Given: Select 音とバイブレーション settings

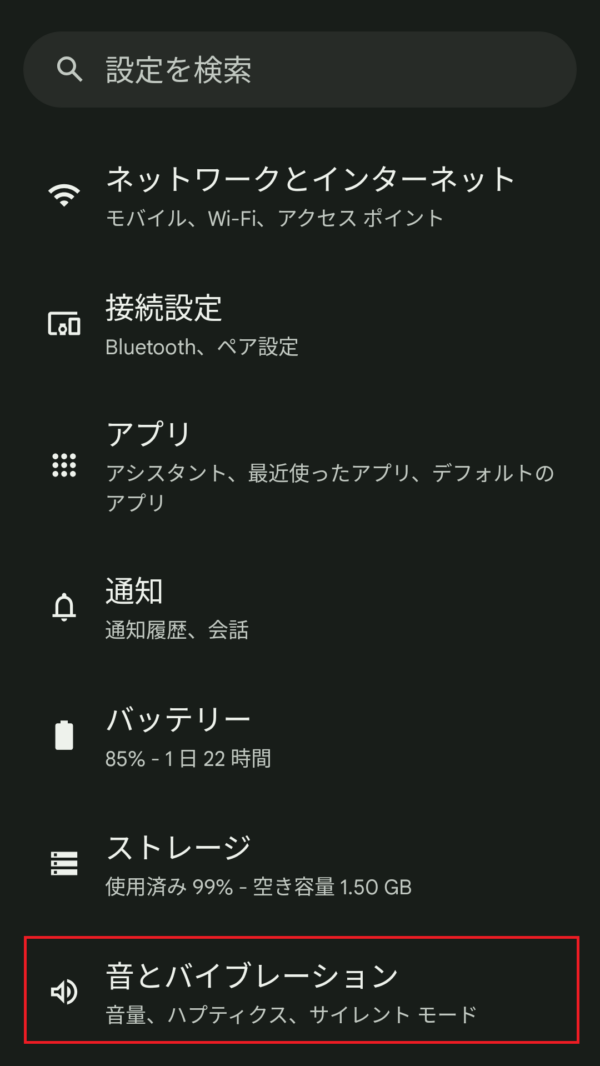Looking at the screenshot, I should click(x=300, y=990).
